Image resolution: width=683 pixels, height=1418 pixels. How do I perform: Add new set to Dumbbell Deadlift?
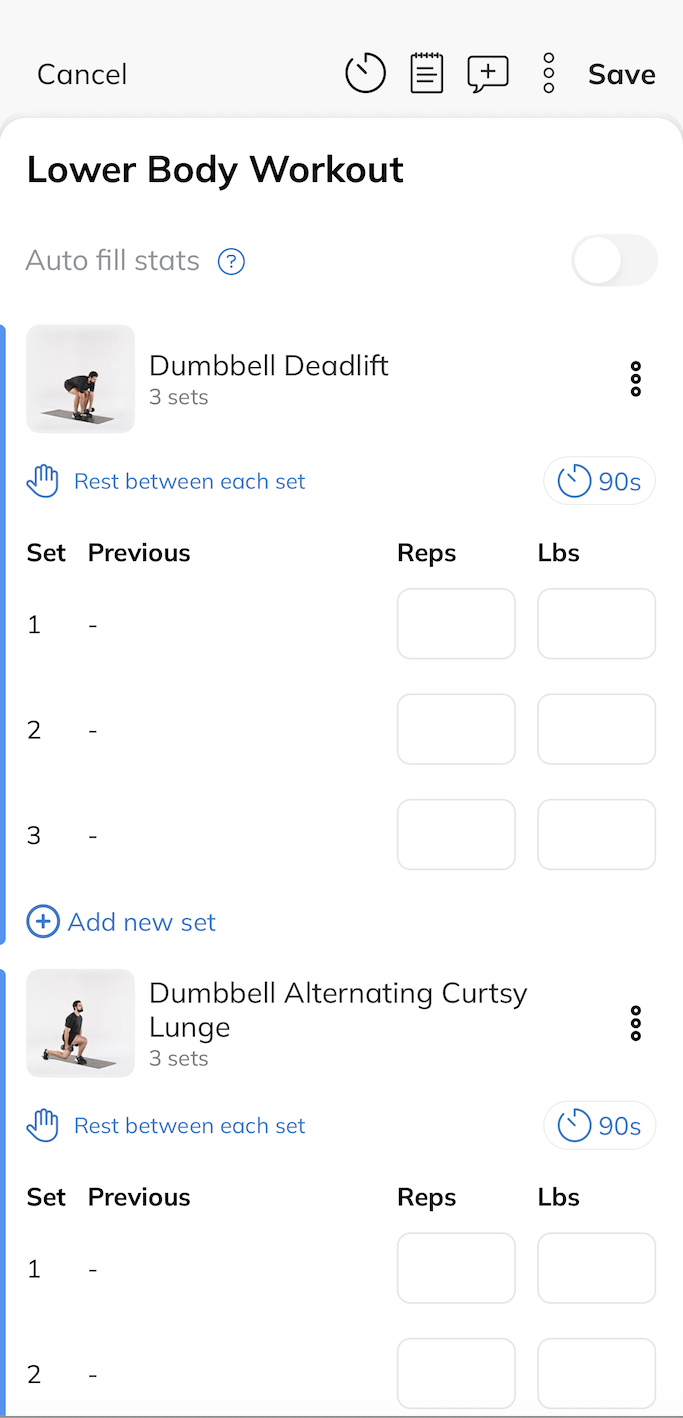click(x=122, y=922)
